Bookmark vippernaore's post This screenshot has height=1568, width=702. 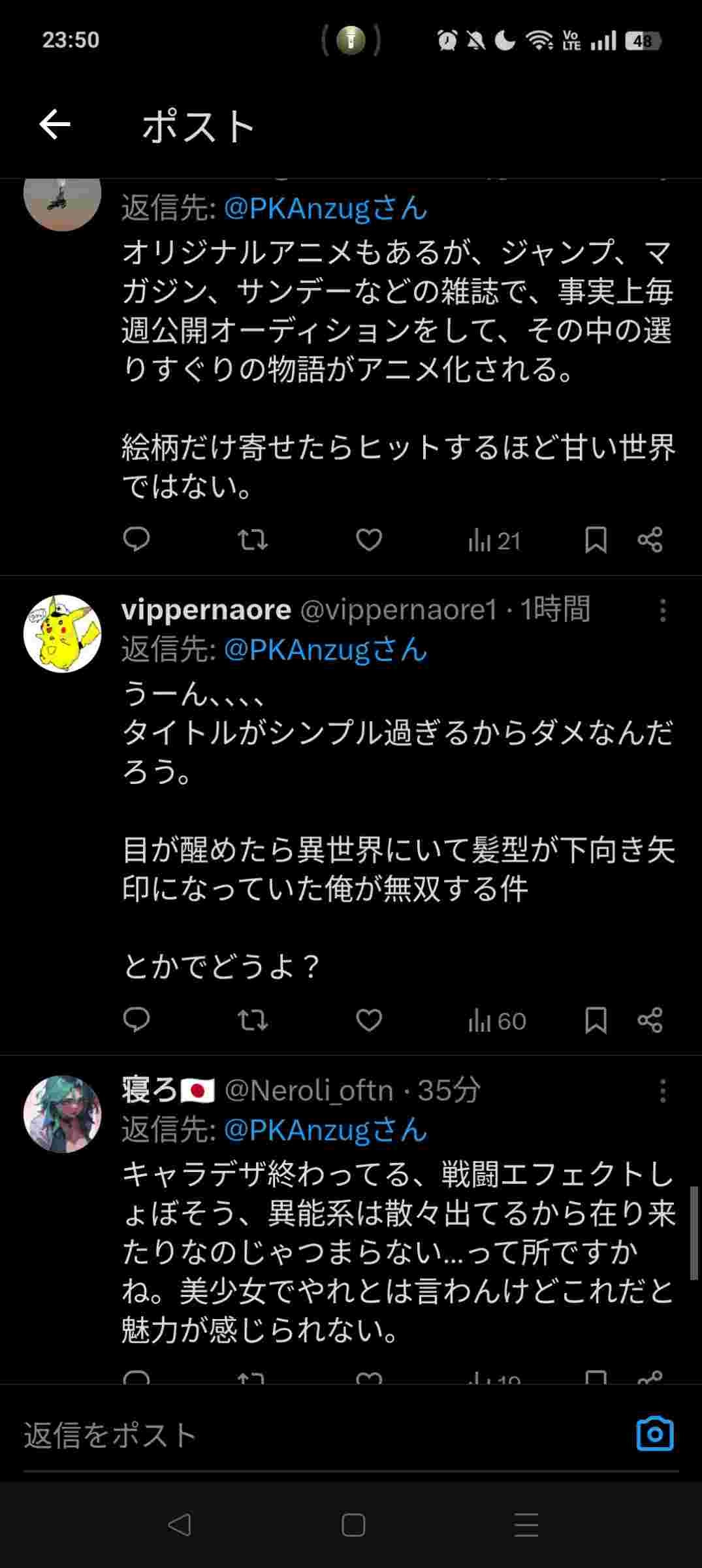(596, 1020)
